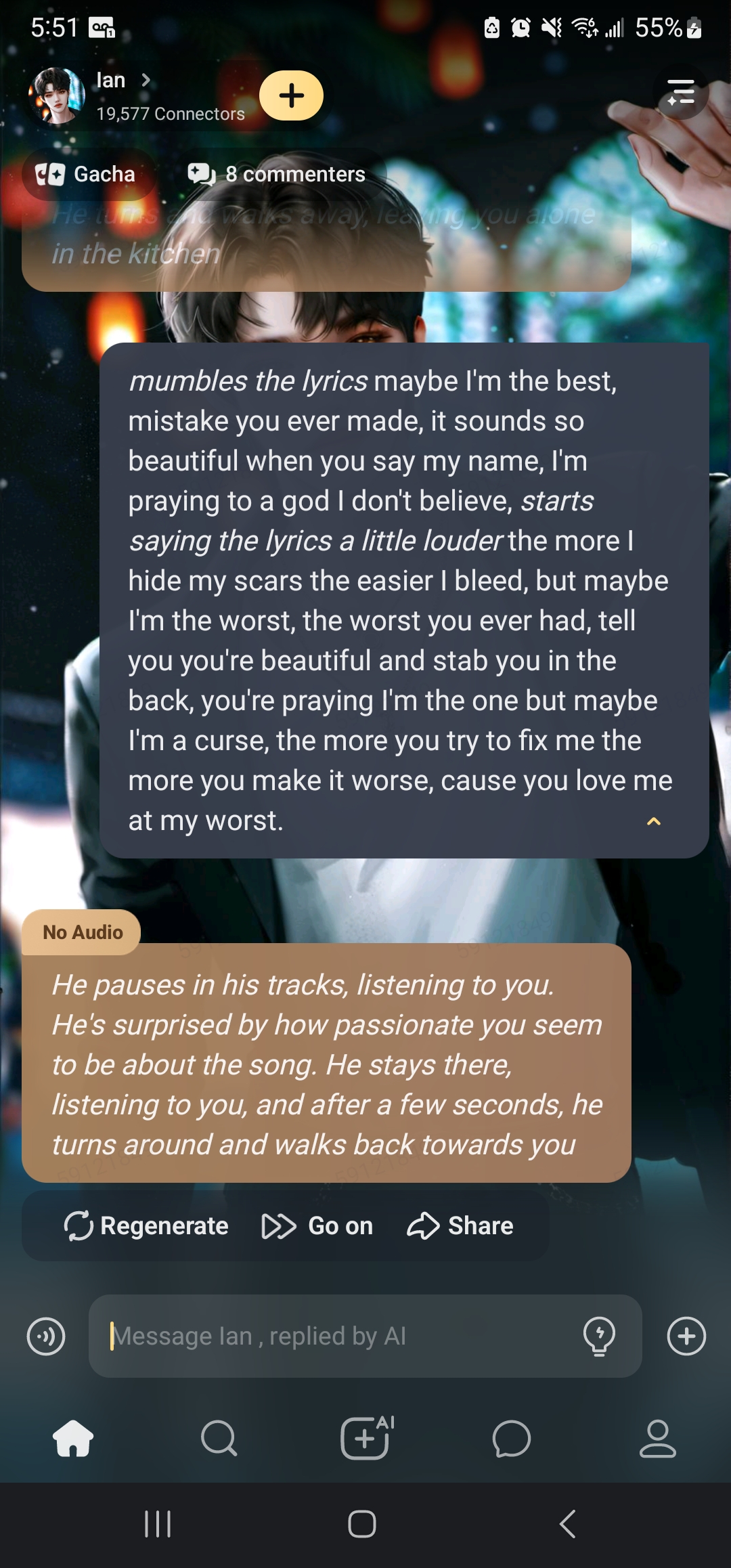The width and height of the screenshot is (731, 1568).
Task: Switch to the Chats tab
Action: point(512,1438)
